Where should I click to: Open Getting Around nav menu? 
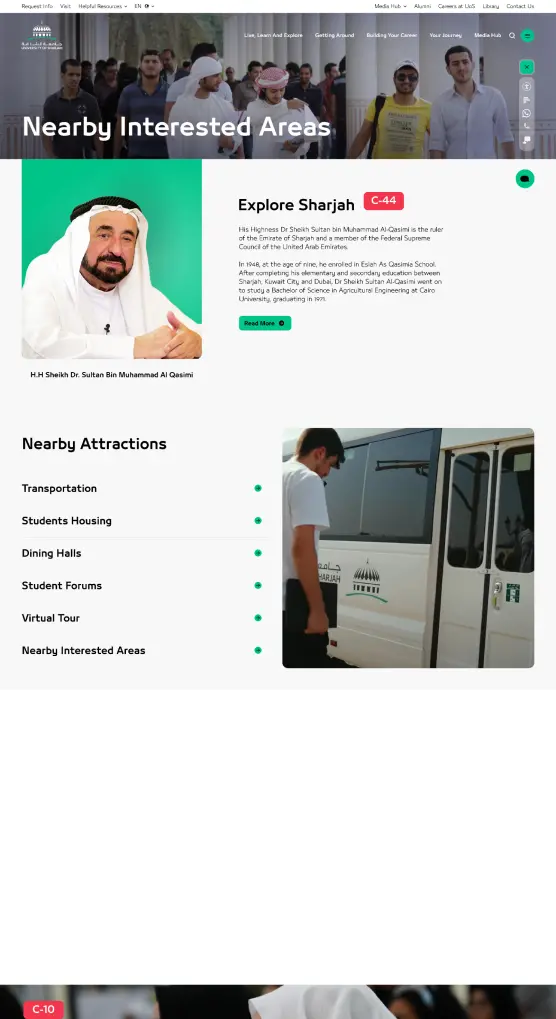pyautogui.click(x=335, y=35)
